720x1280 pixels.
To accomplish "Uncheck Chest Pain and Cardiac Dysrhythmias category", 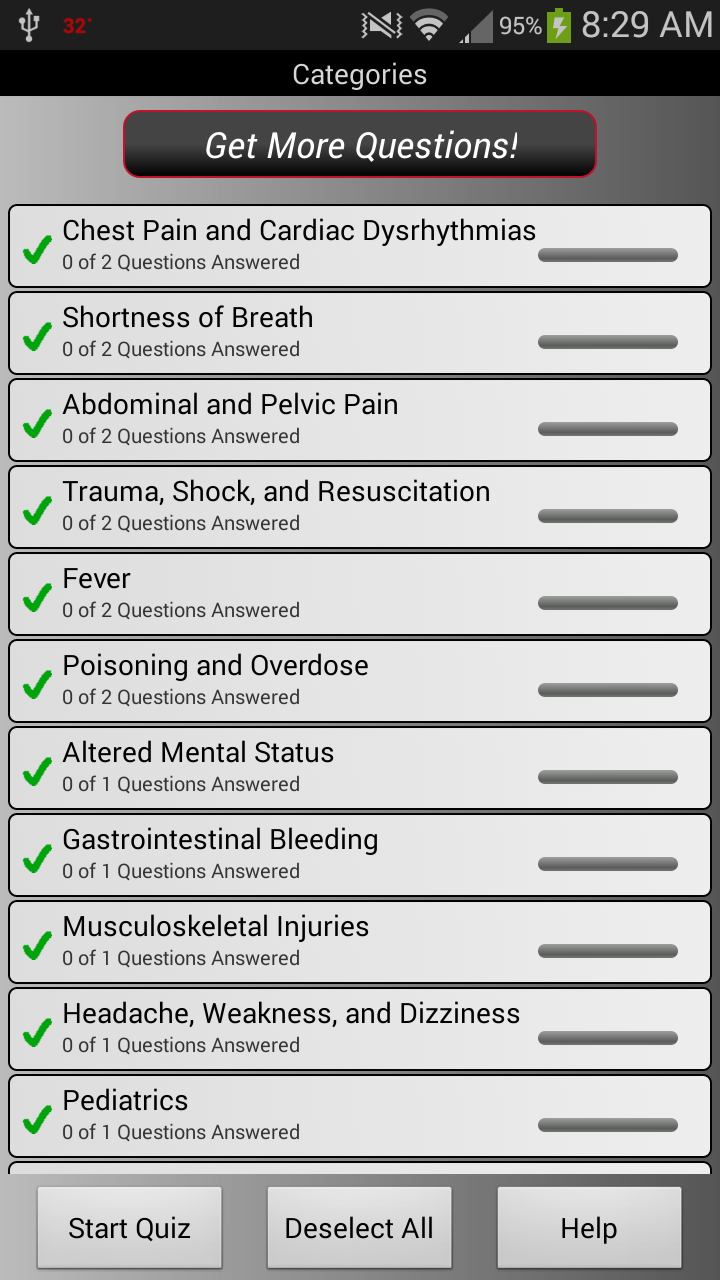I will click(38, 248).
